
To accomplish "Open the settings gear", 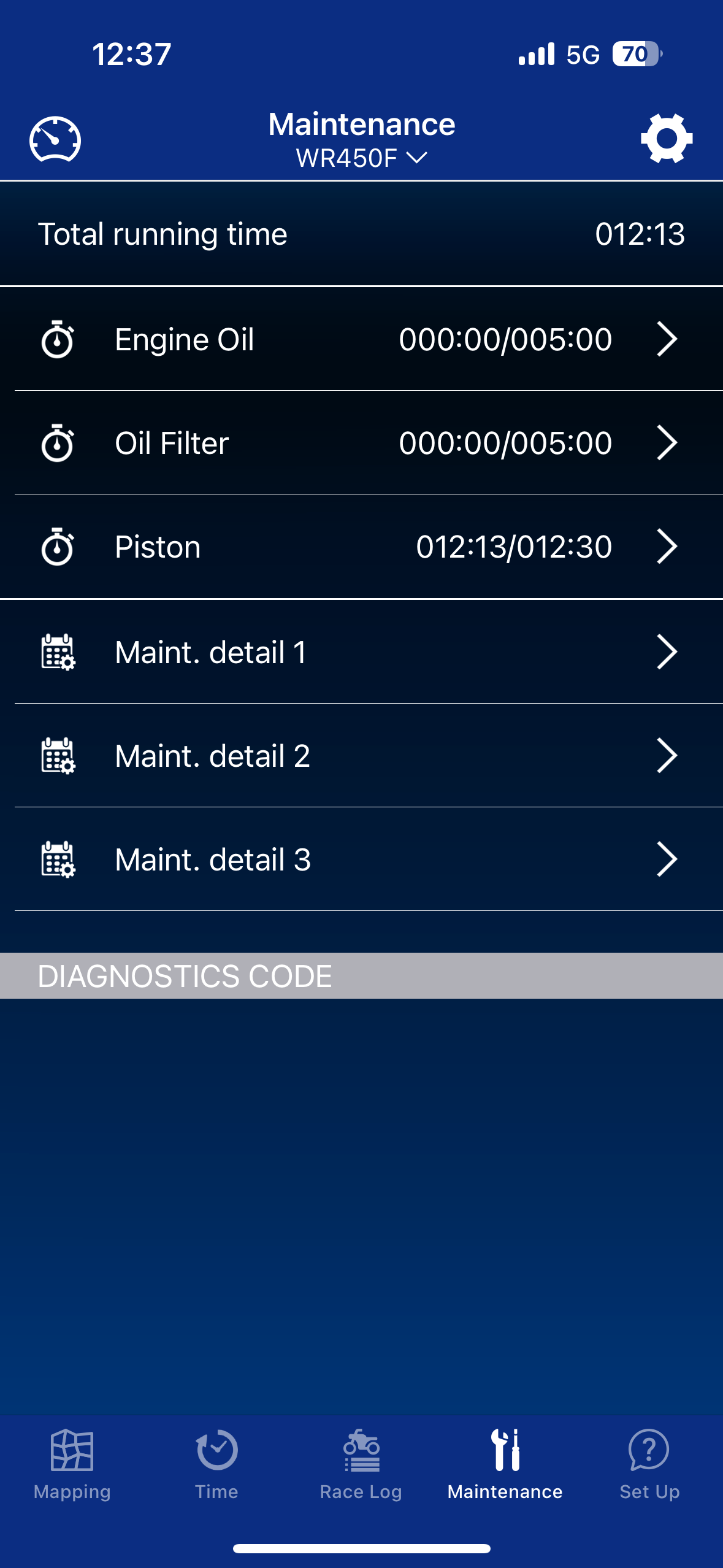I will coord(667,139).
